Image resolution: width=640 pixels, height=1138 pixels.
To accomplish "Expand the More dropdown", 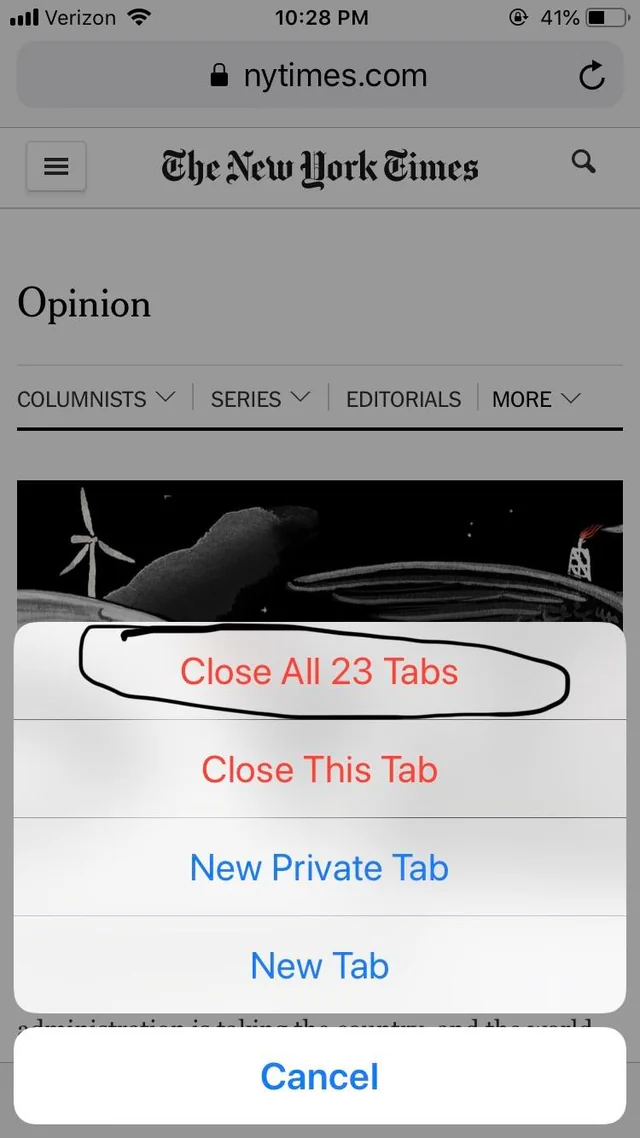I will coord(536,399).
